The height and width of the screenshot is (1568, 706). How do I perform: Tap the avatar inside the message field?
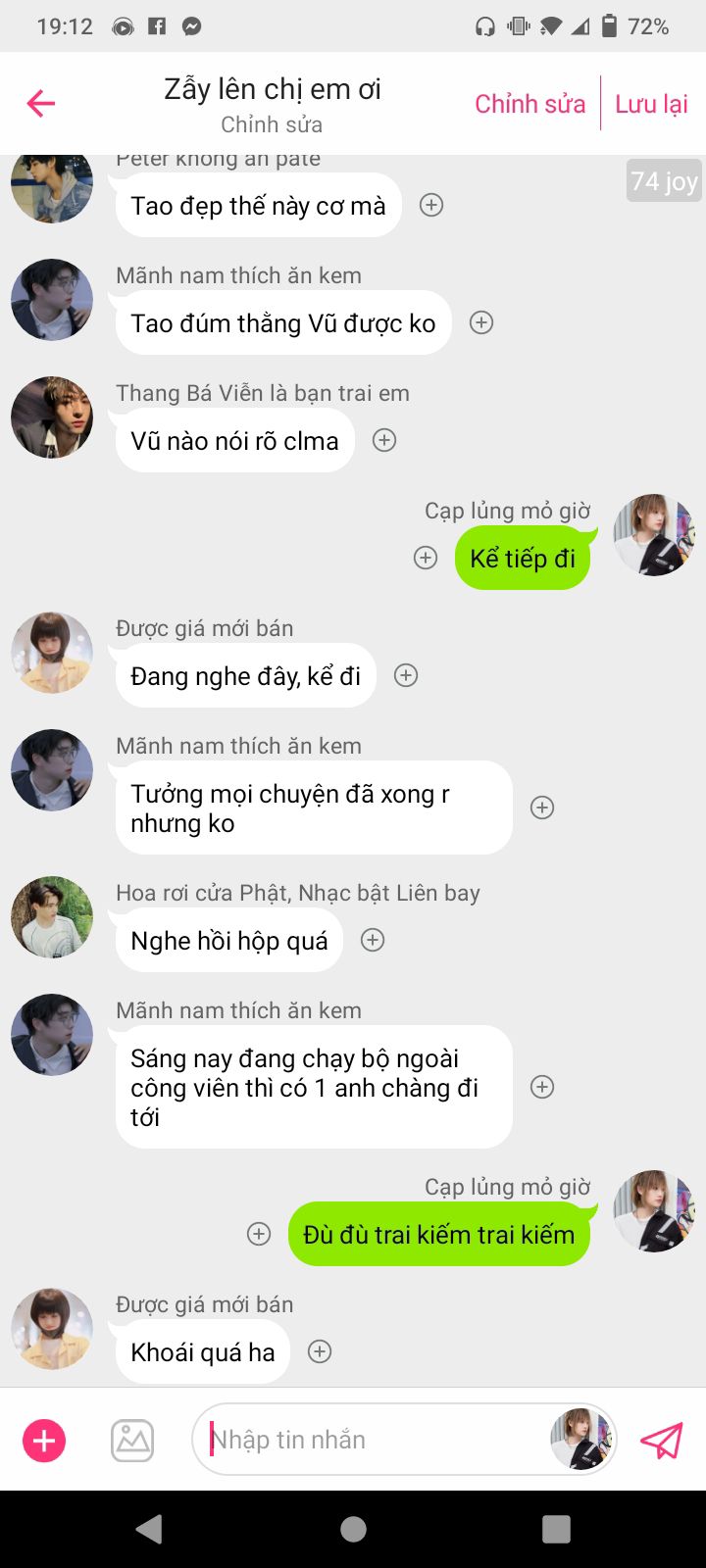(x=580, y=1440)
